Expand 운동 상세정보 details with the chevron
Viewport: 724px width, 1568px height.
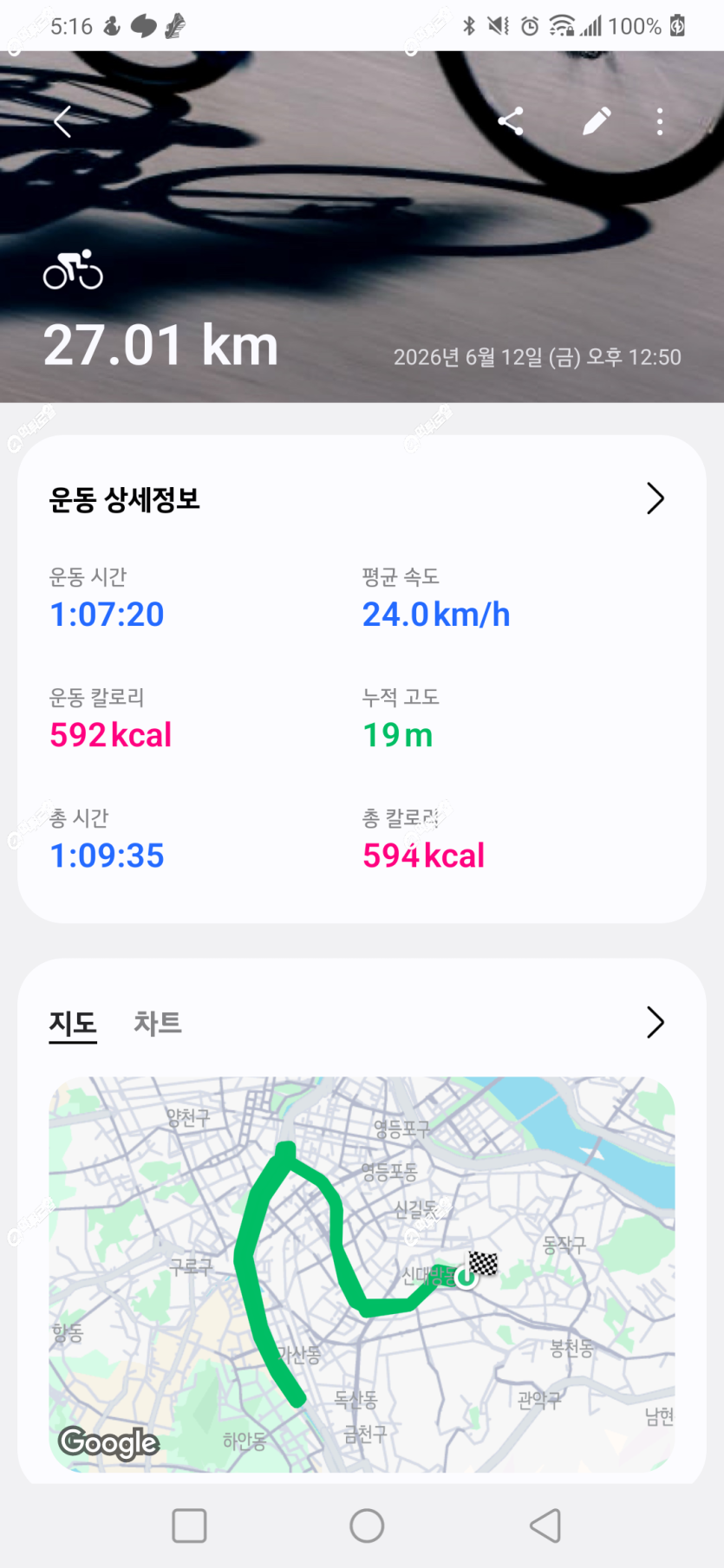pos(656,498)
